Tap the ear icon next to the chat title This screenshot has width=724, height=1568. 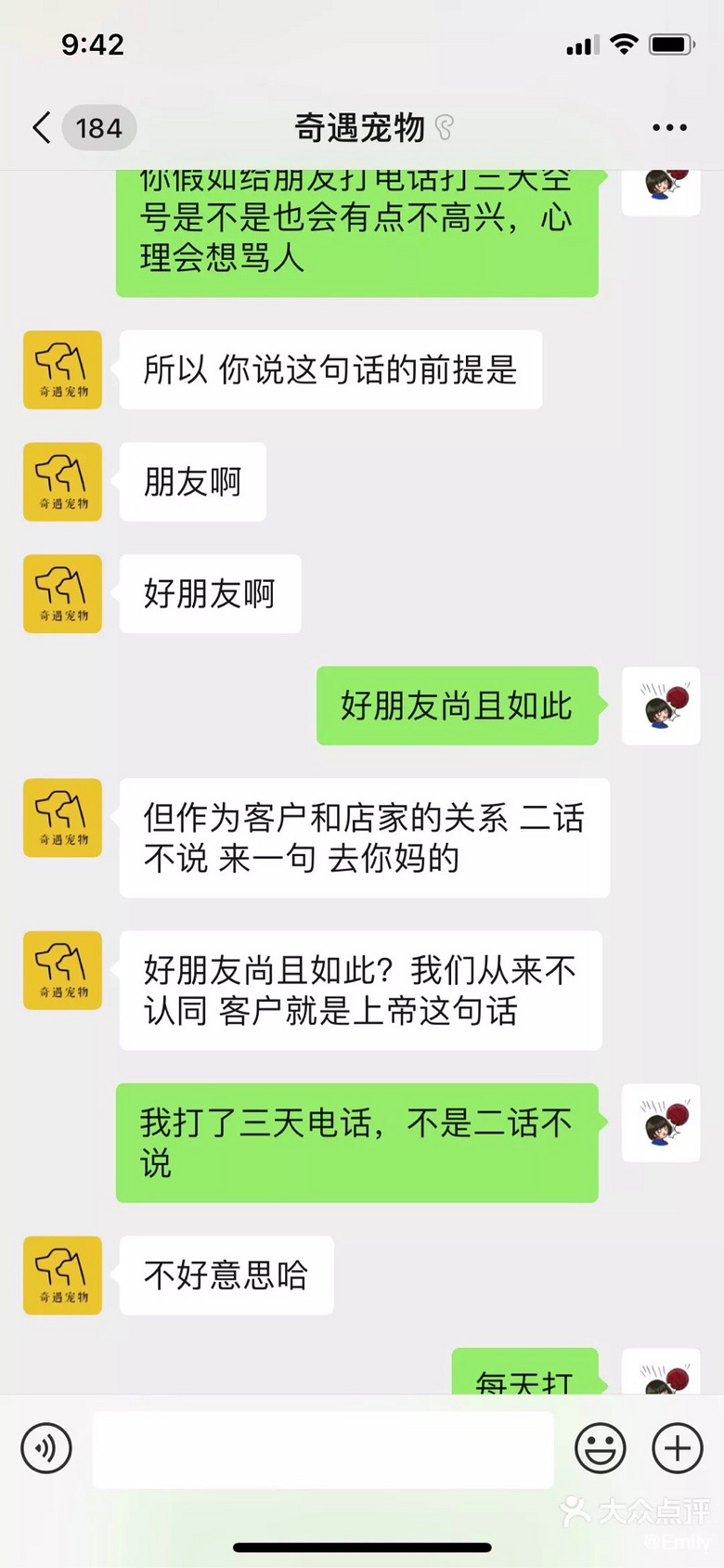440,128
